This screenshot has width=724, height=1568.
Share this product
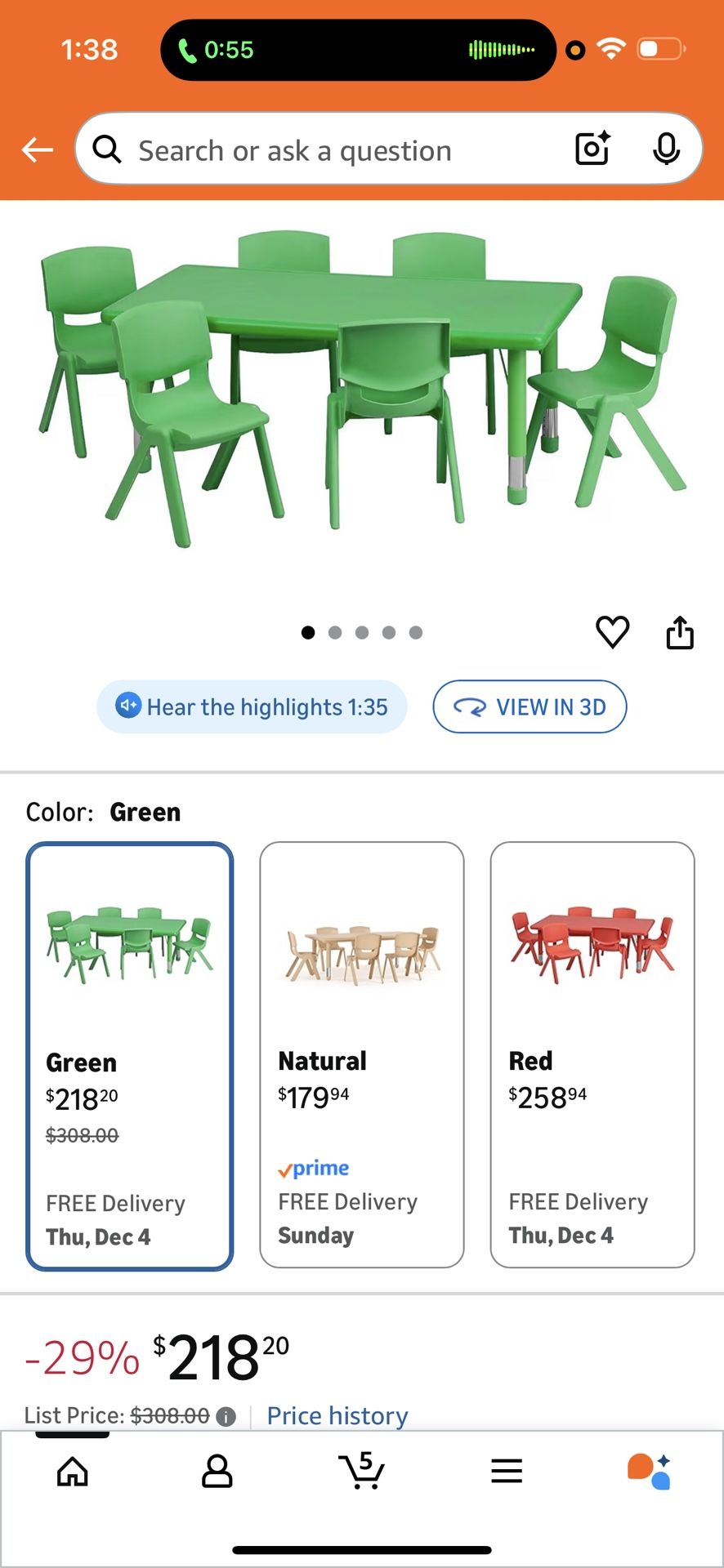coord(680,630)
